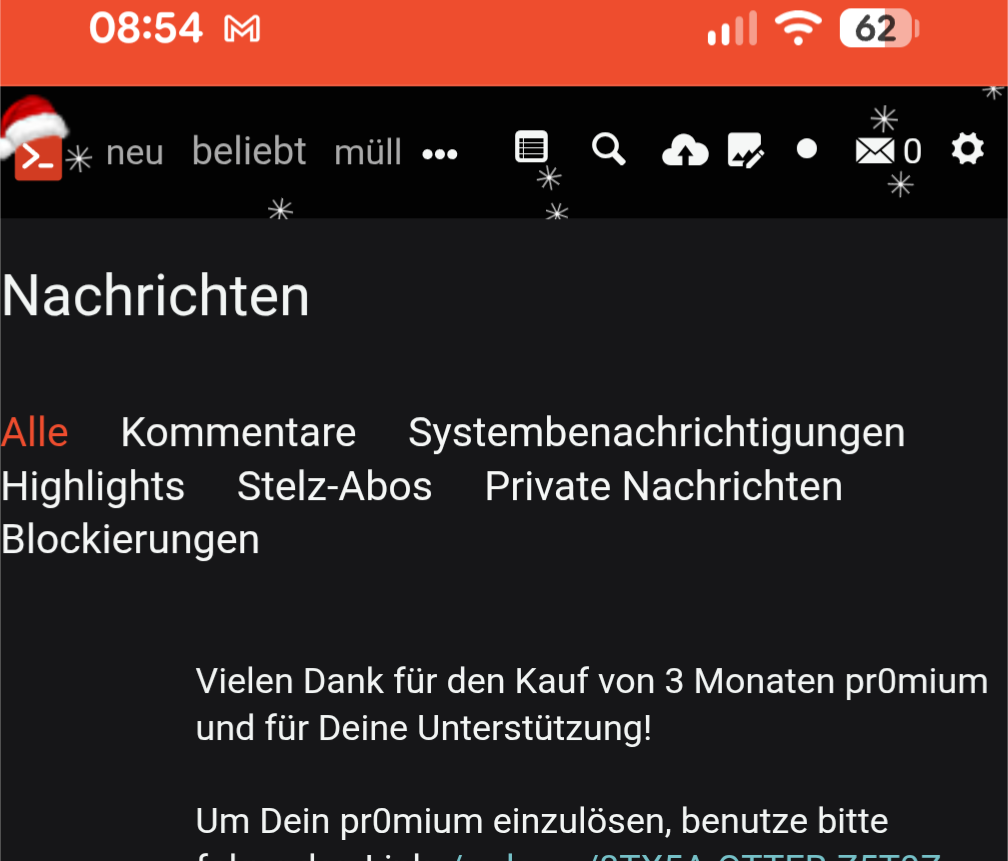This screenshot has height=861, width=1008.
Task: View Private Nachrichten tab
Action: (663, 486)
